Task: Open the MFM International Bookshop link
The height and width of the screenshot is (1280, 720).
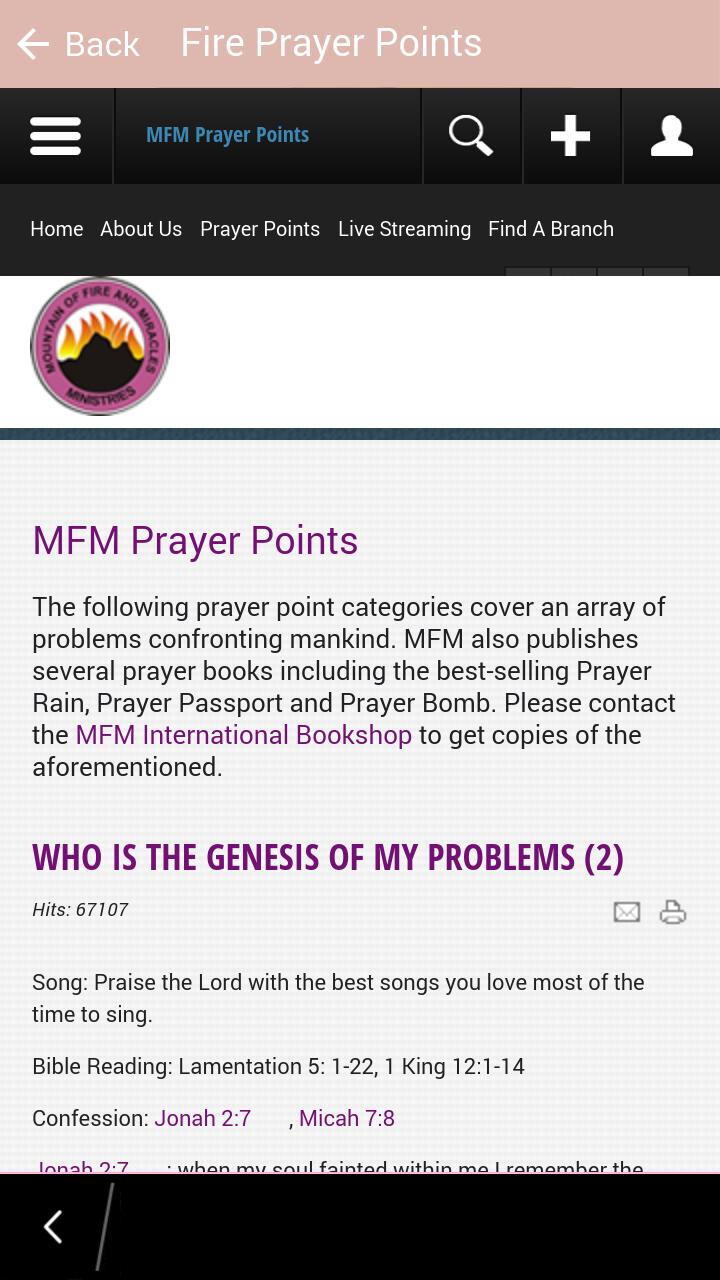Action: pos(243,735)
